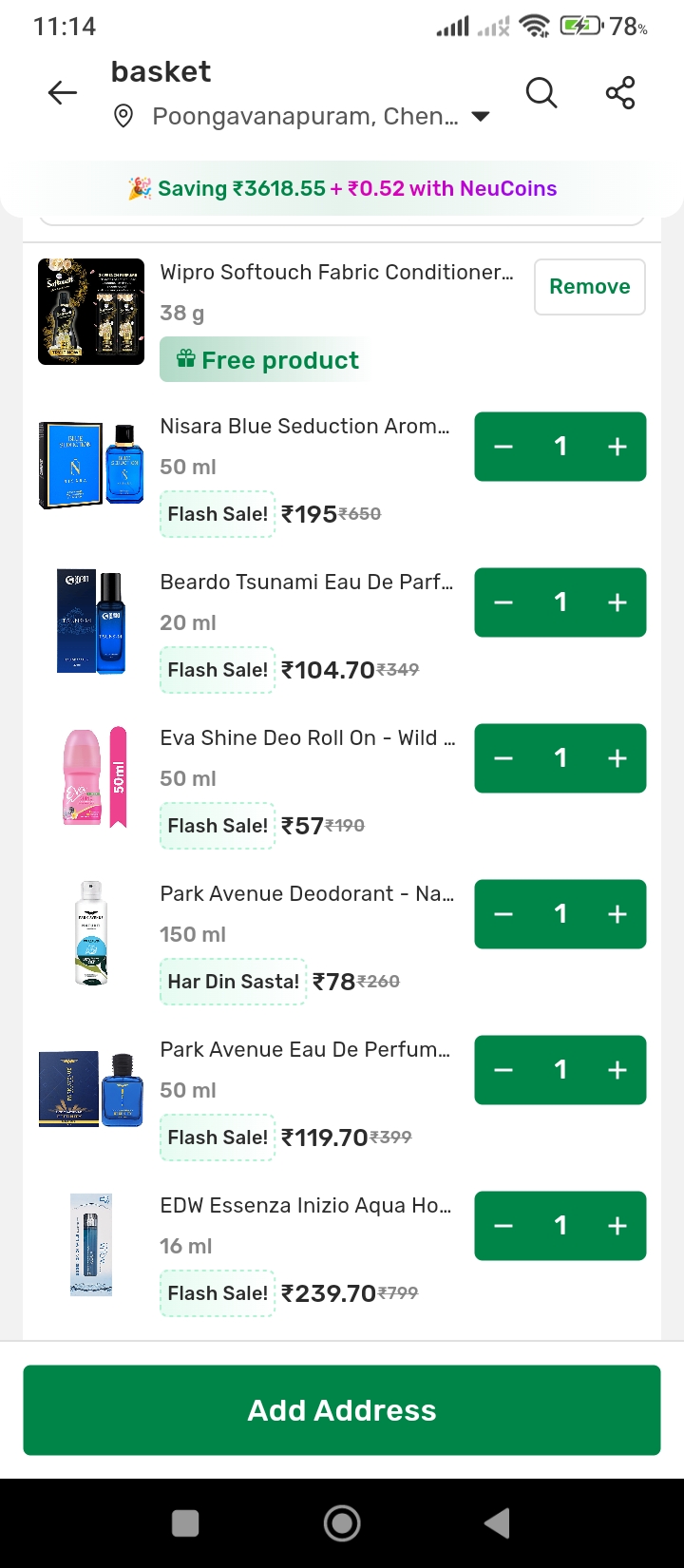Share the basket
Image resolution: width=684 pixels, height=1568 pixels.
click(620, 93)
